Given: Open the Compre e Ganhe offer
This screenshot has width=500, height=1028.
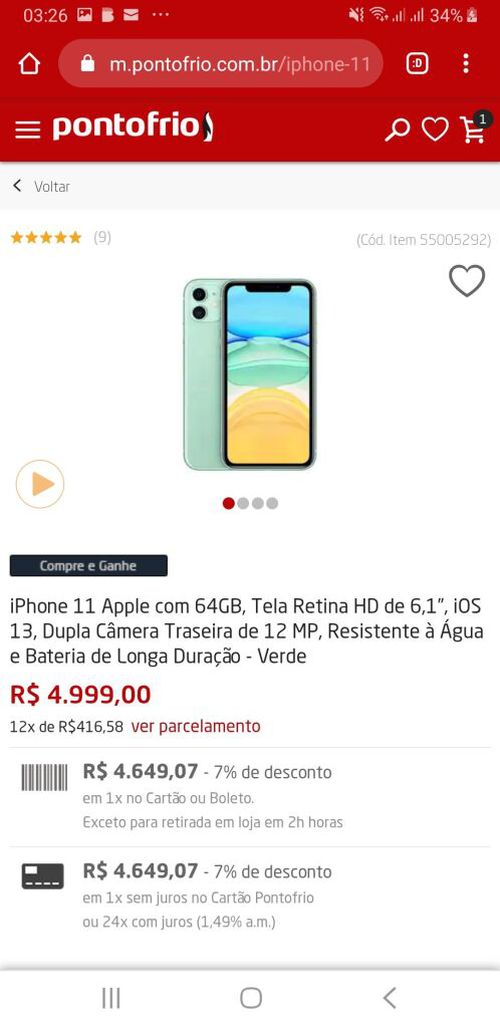Looking at the screenshot, I should tap(88, 565).
